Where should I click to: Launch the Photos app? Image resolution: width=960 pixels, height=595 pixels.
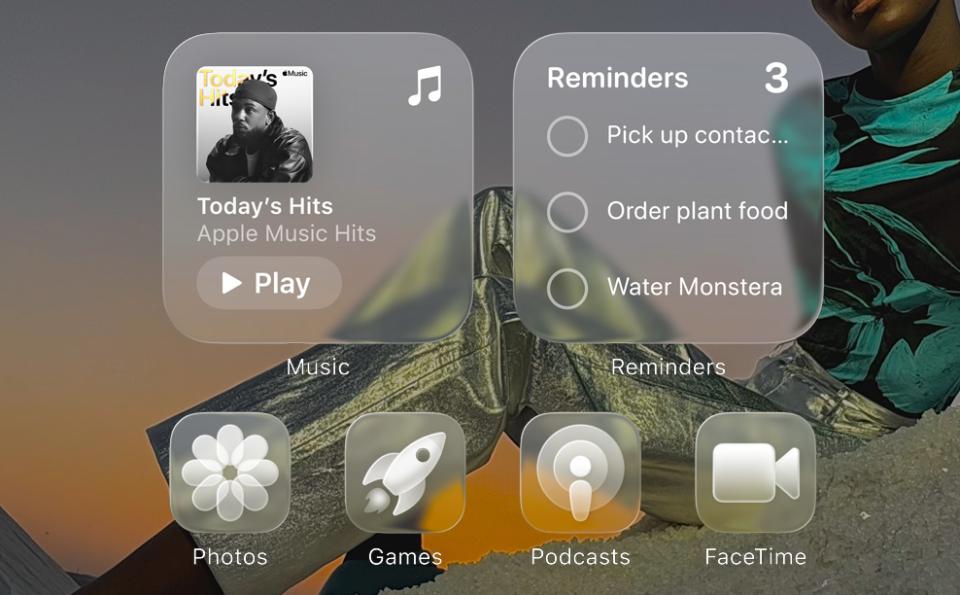pos(229,472)
